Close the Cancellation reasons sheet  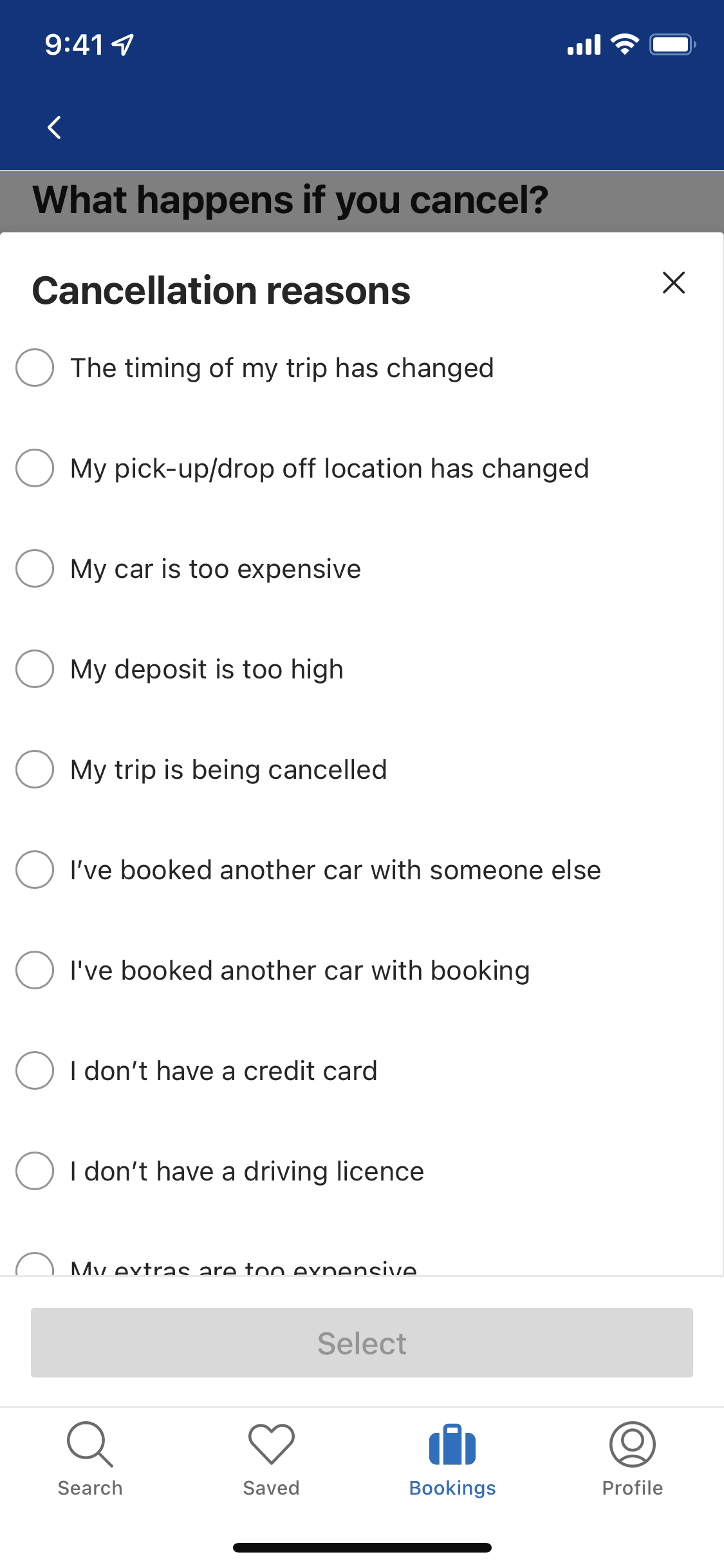(673, 283)
